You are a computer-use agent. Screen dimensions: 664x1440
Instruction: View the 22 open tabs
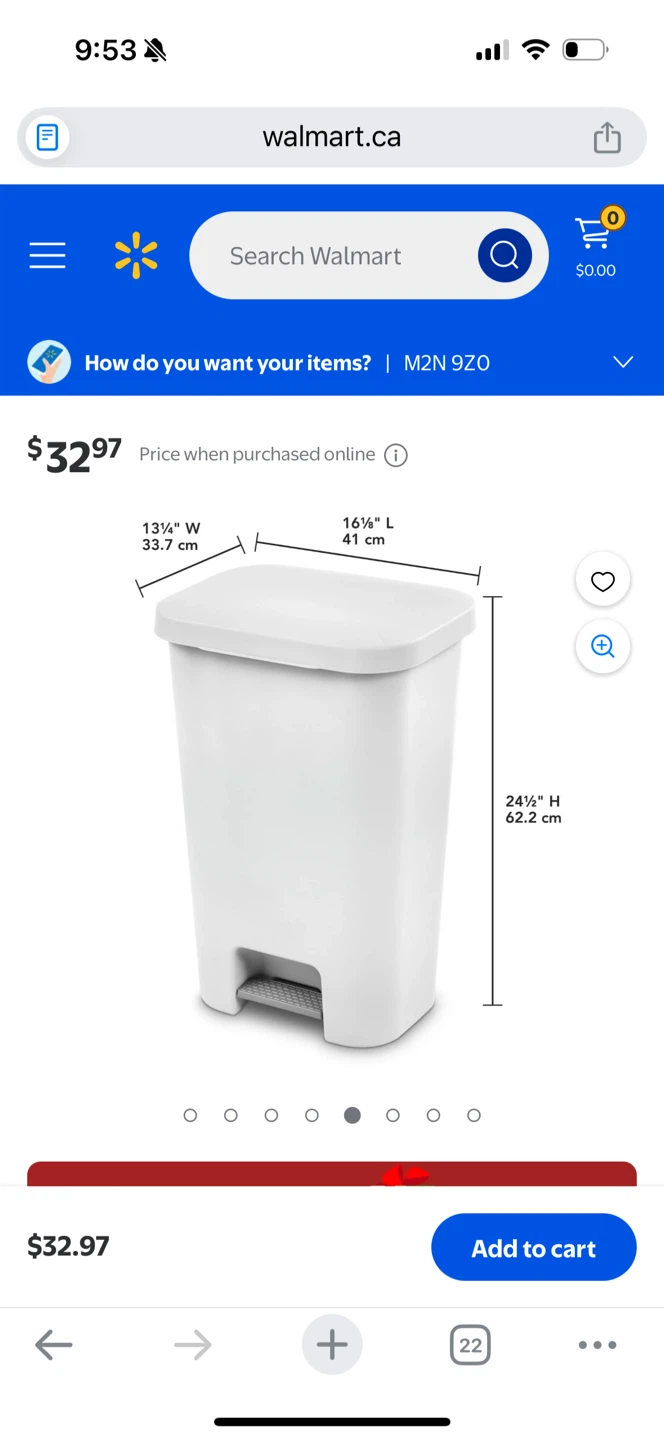pos(470,1345)
